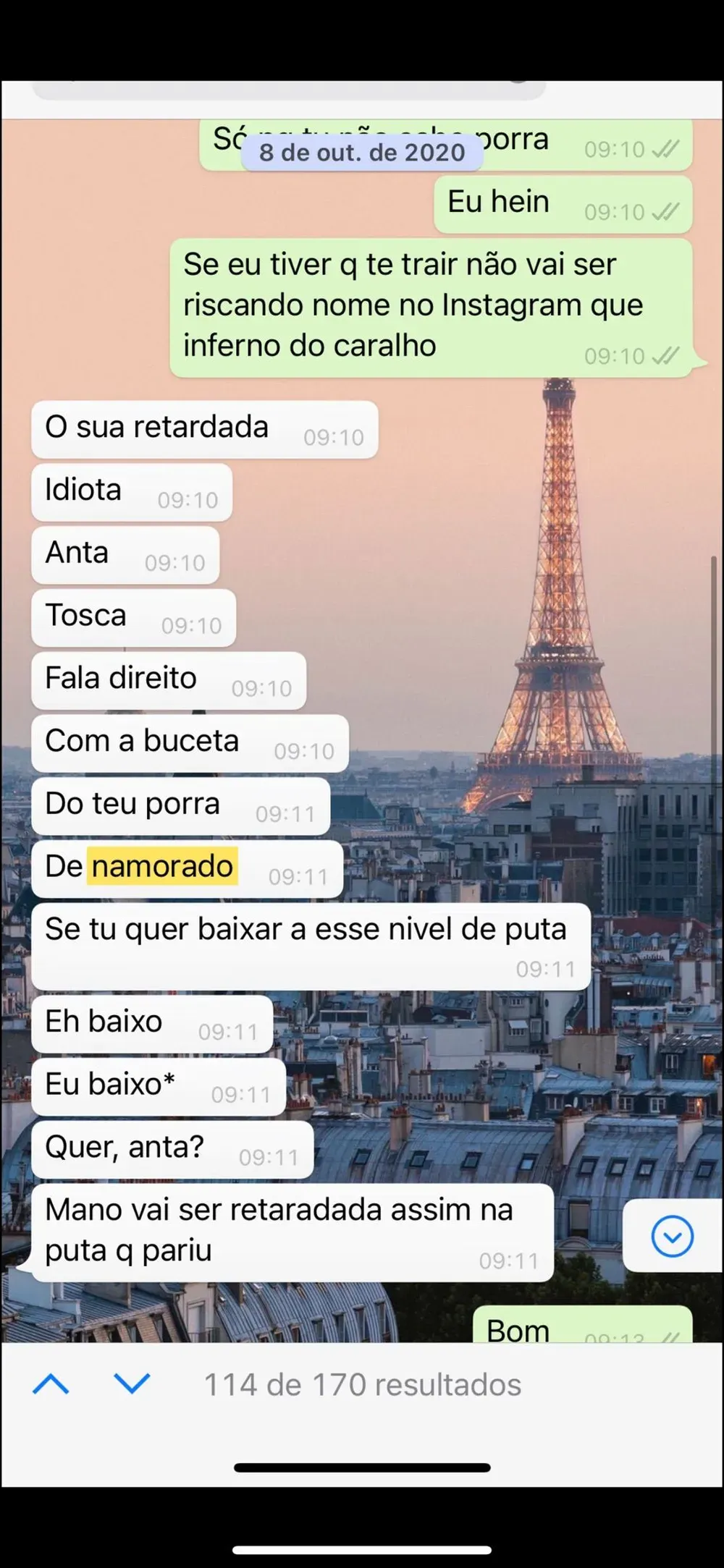Go to previous search result
724x1568 pixels.
[51, 1385]
